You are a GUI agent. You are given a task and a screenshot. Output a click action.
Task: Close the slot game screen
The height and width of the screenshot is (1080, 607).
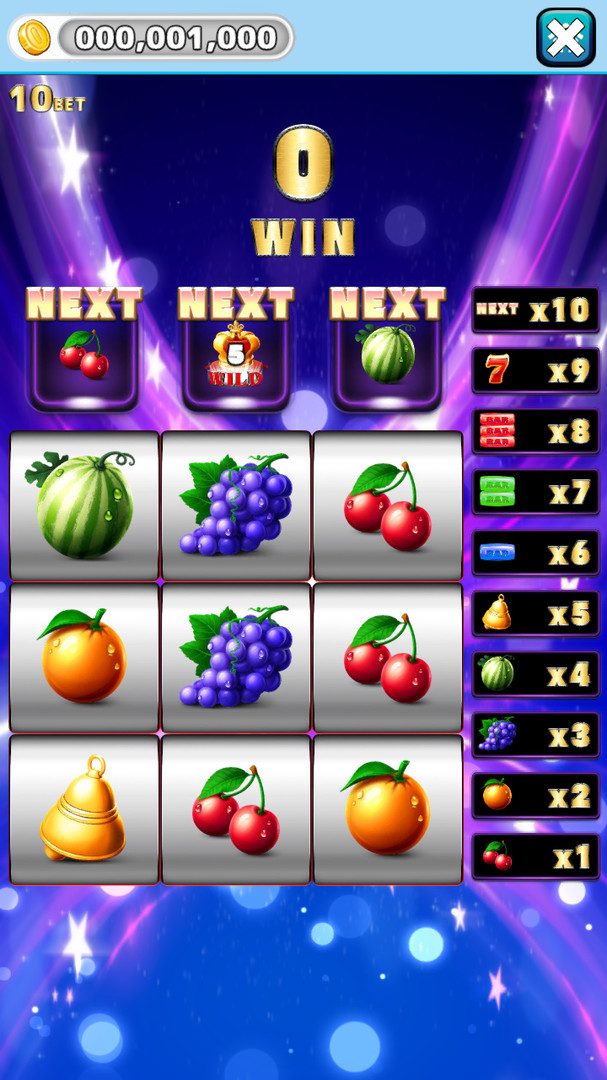[x=565, y=38]
